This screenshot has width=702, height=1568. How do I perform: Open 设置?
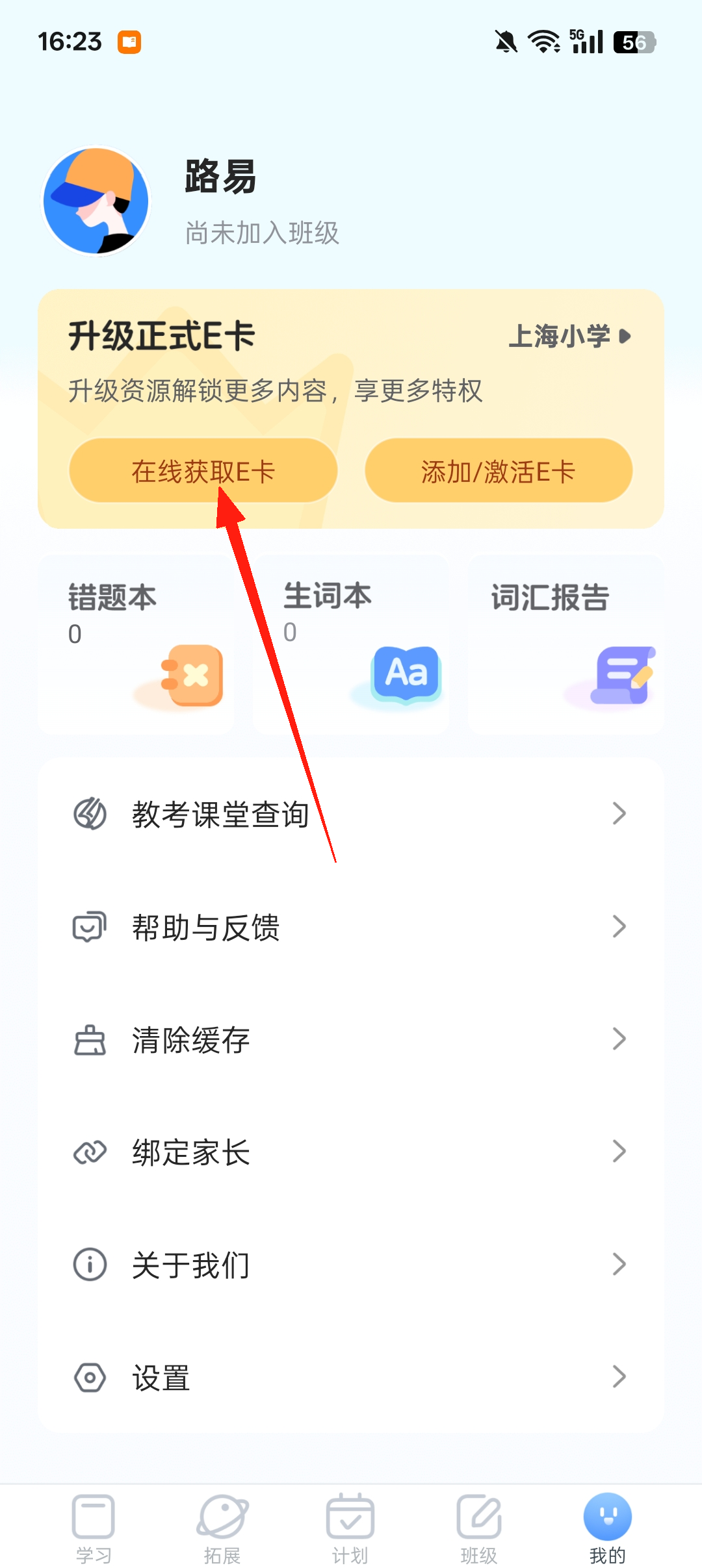(x=351, y=1377)
